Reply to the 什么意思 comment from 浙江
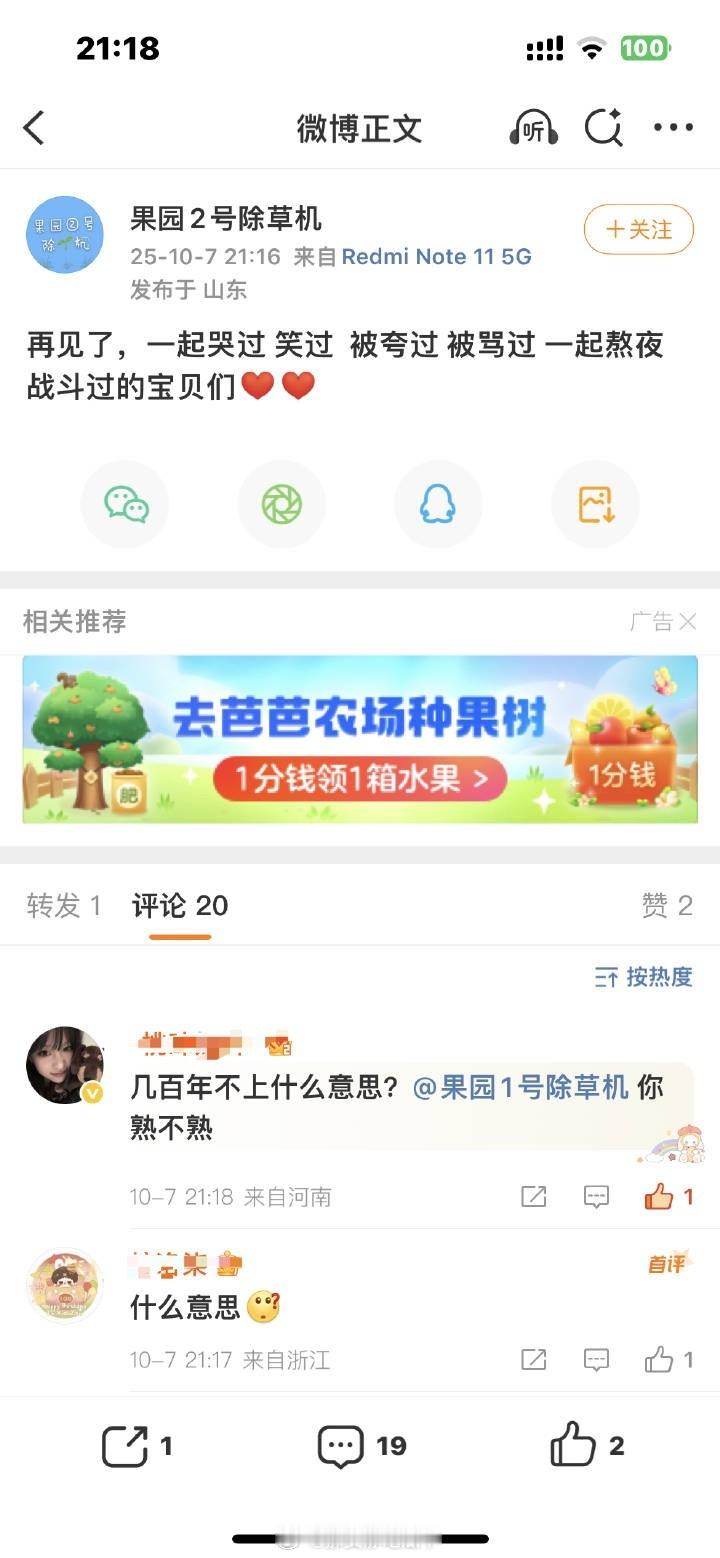 point(596,1359)
